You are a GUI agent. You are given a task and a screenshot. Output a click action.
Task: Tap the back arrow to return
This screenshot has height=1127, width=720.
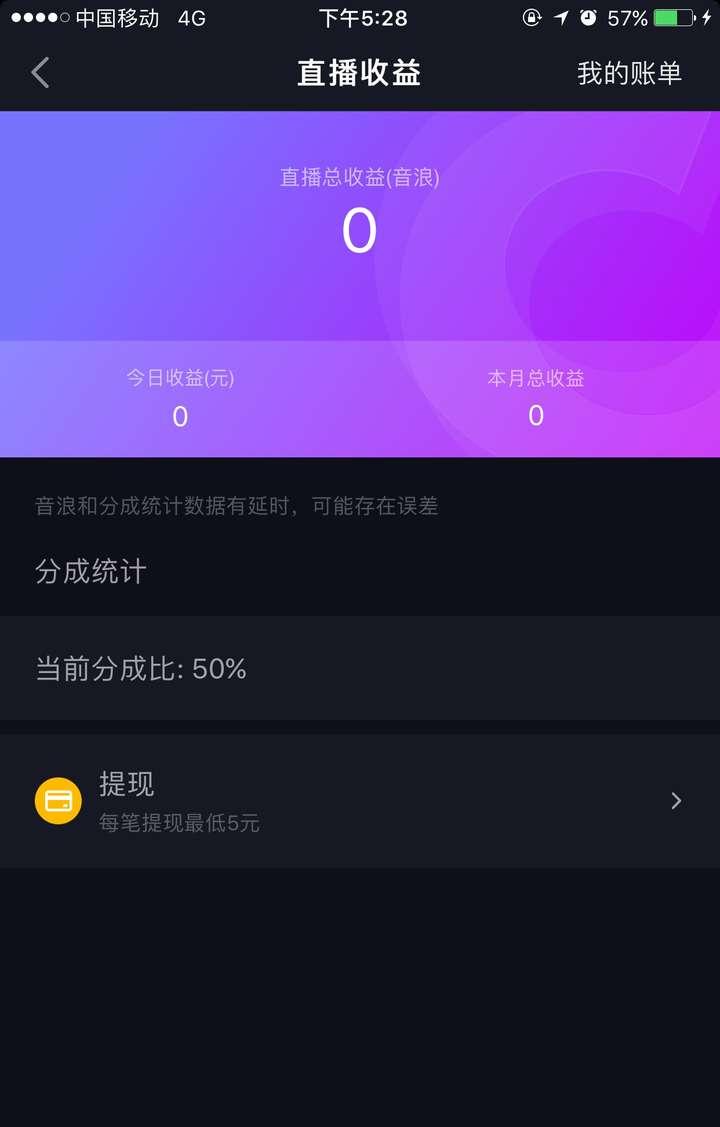38,72
